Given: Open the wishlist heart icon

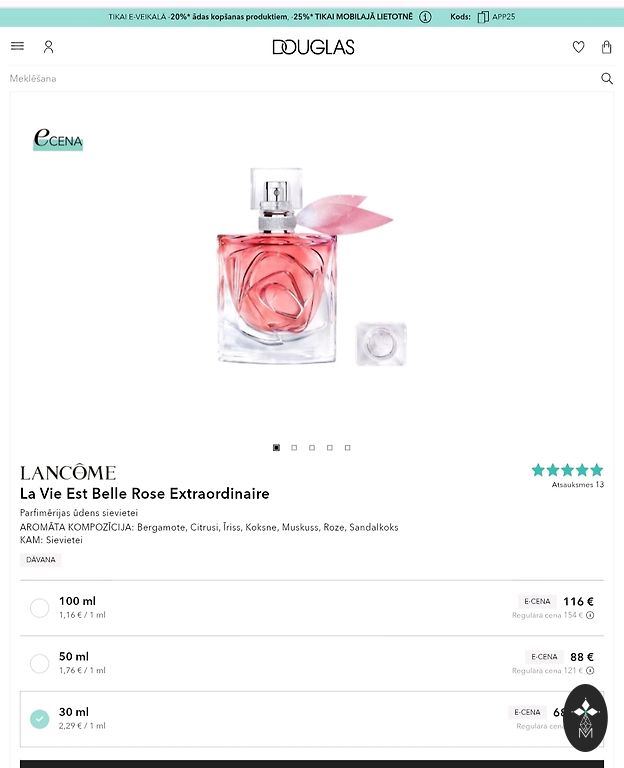Looking at the screenshot, I should pyautogui.click(x=578, y=47).
